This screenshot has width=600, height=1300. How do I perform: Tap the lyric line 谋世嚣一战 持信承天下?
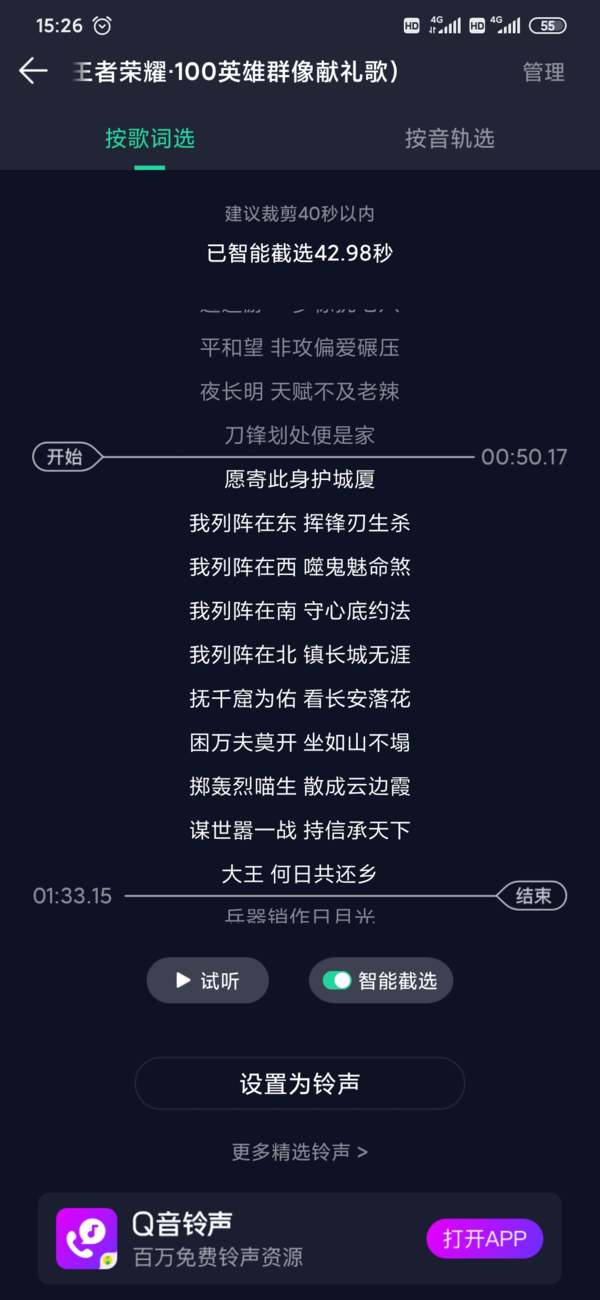(300, 830)
